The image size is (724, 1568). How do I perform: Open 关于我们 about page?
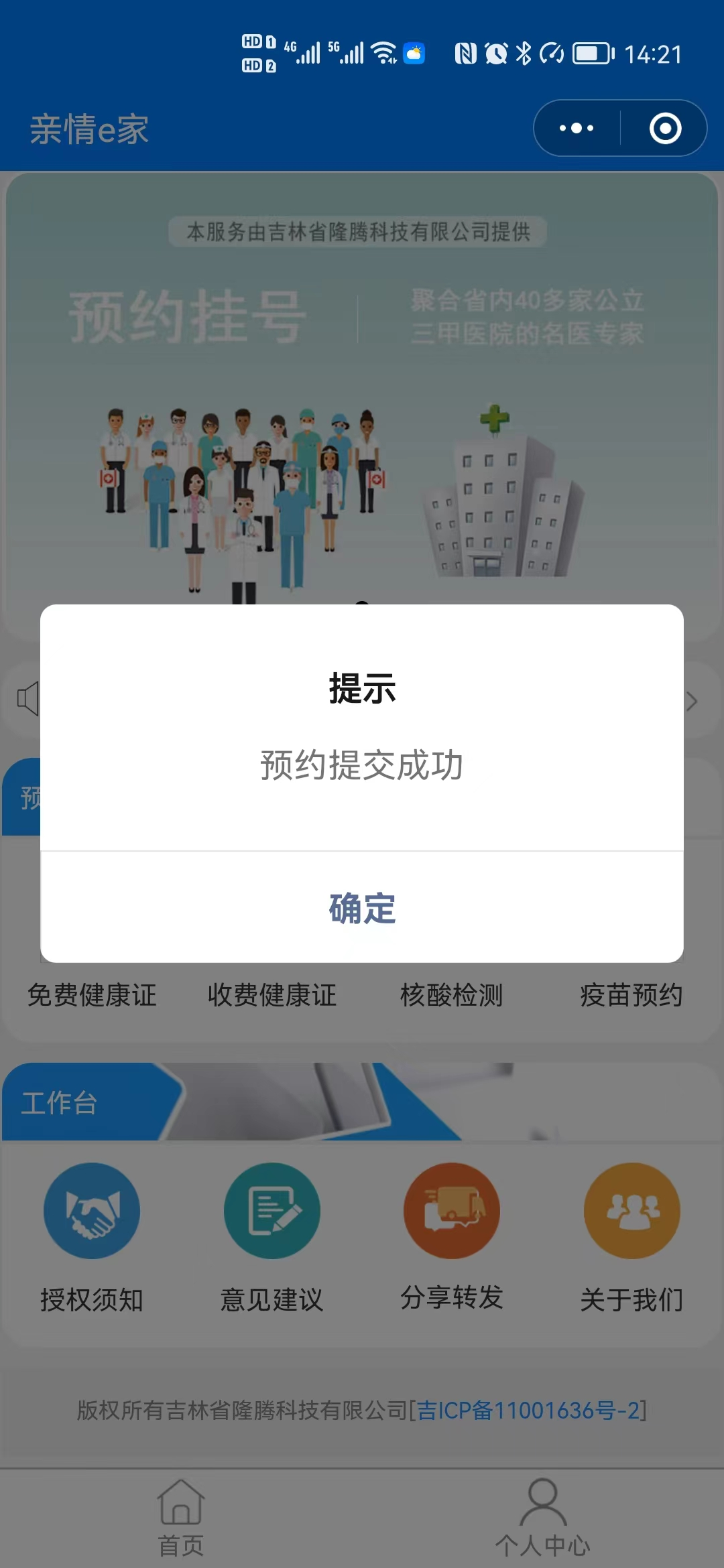631,1211
